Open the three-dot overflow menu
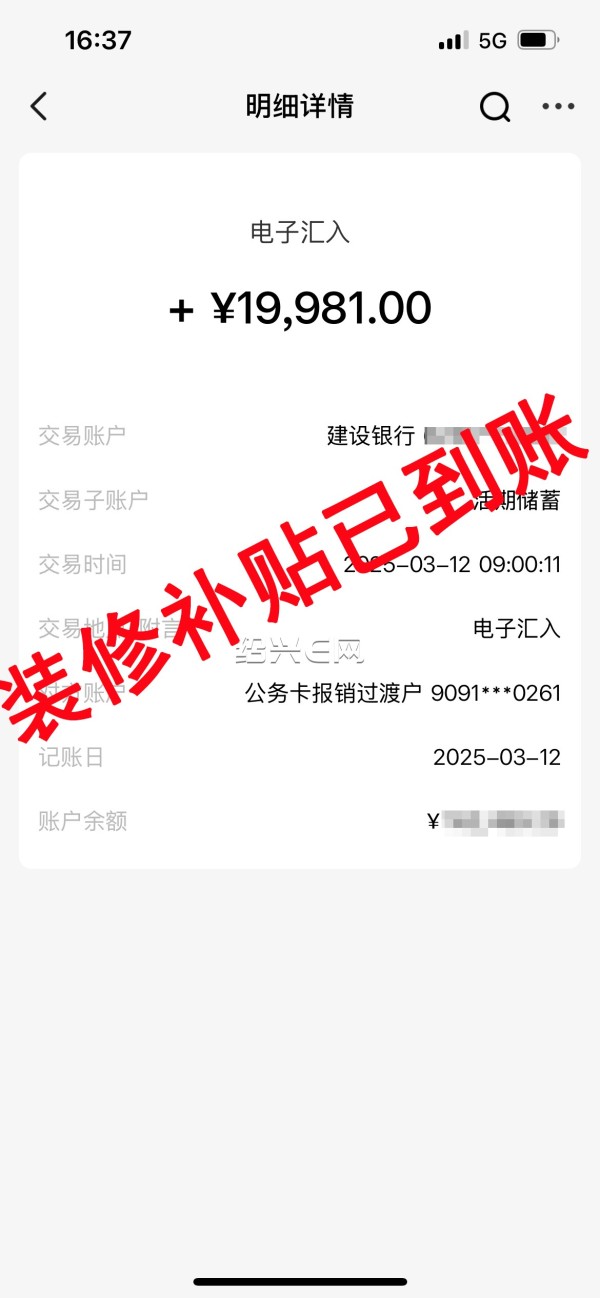 pyautogui.click(x=558, y=106)
